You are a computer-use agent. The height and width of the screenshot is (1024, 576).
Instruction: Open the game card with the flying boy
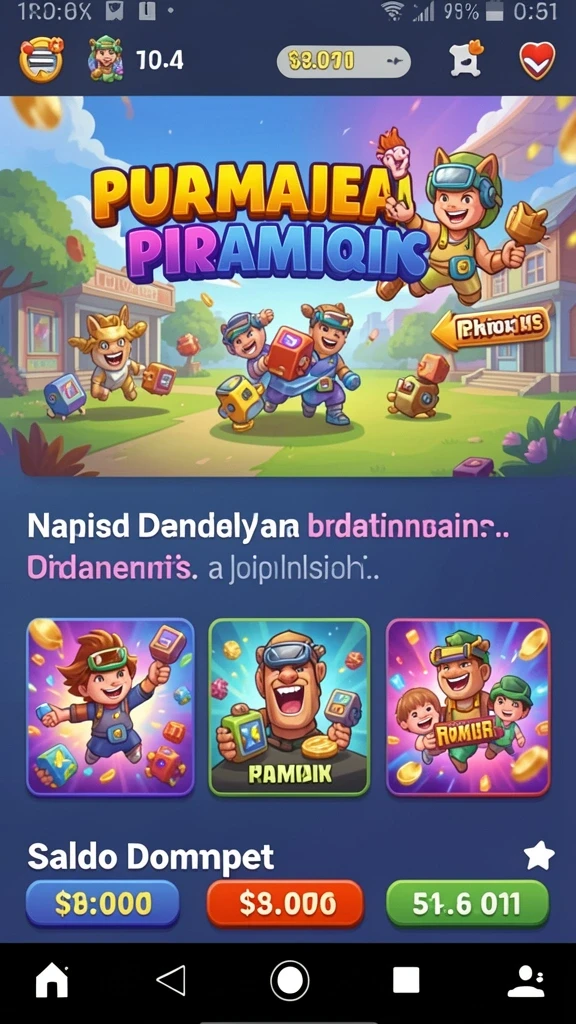click(x=110, y=707)
